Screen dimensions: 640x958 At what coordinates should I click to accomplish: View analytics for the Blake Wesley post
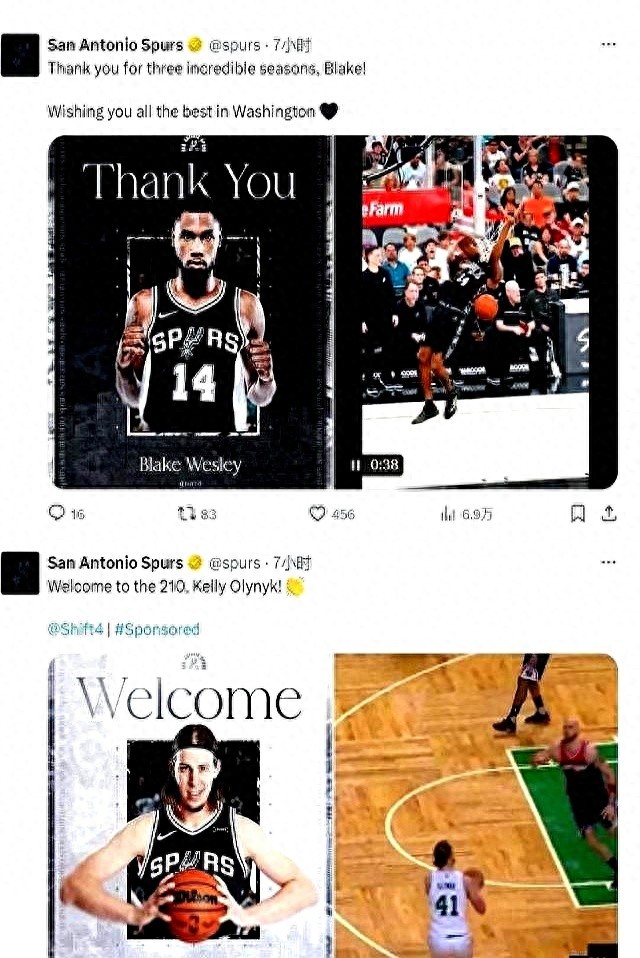point(448,513)
